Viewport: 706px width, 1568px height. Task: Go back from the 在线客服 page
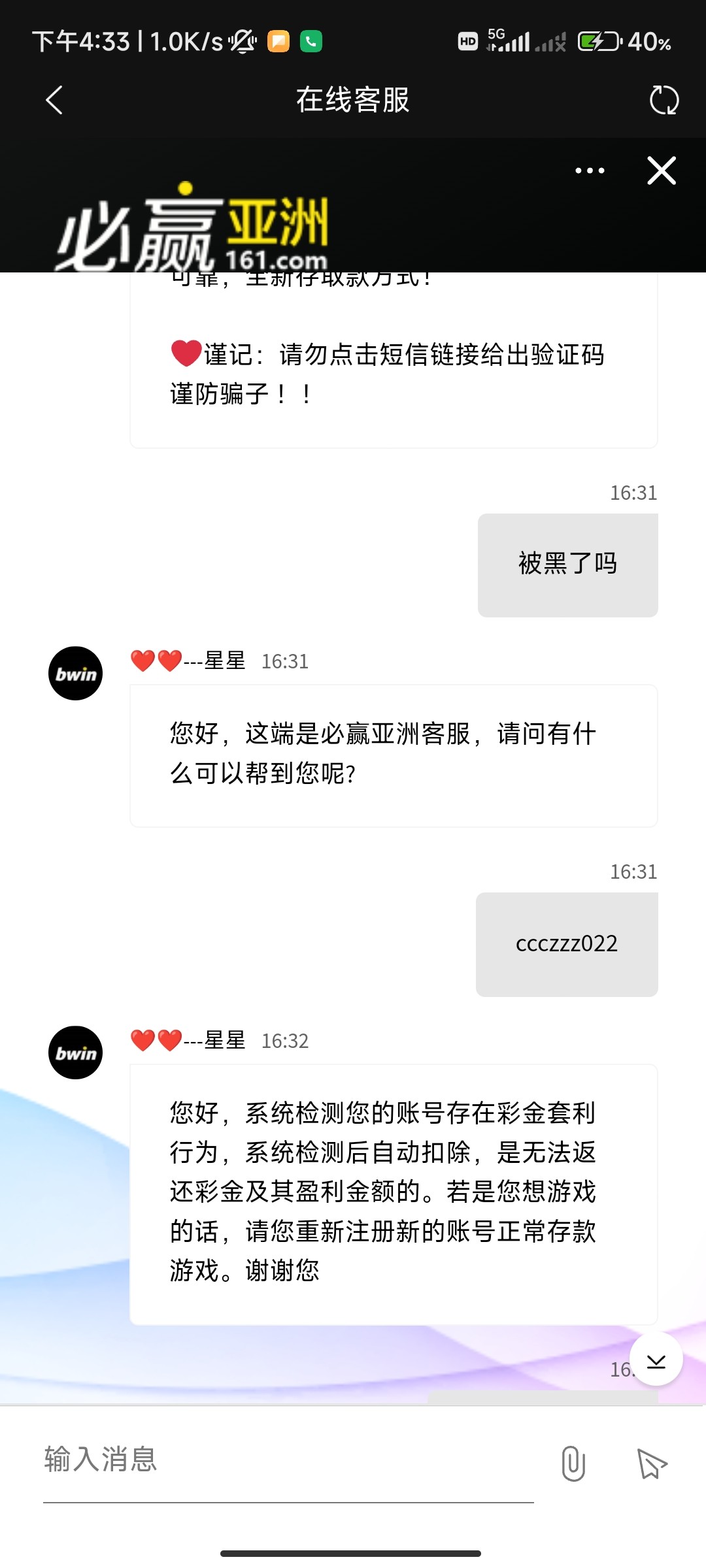(x=55, y=100)
